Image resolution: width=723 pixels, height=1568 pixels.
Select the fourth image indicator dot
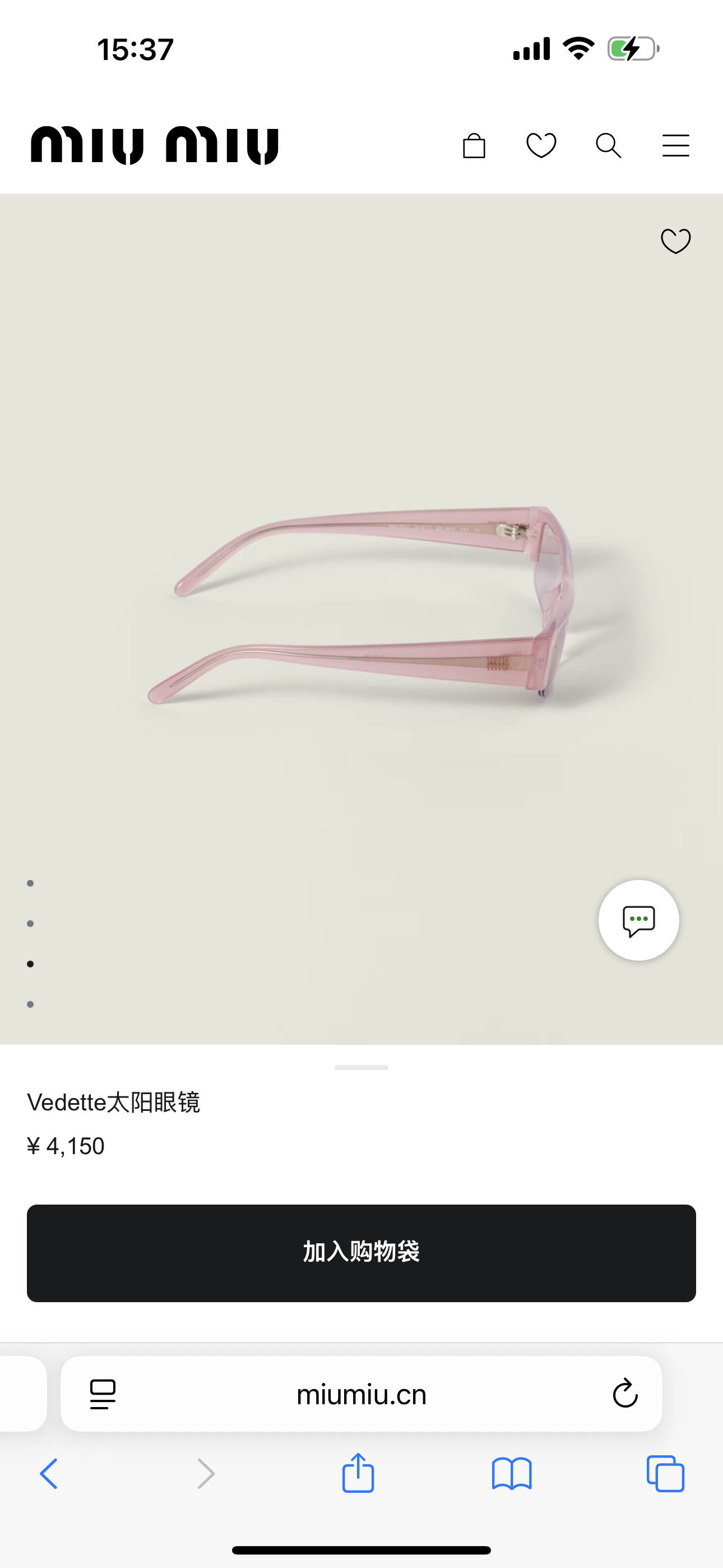(30, 1004)
